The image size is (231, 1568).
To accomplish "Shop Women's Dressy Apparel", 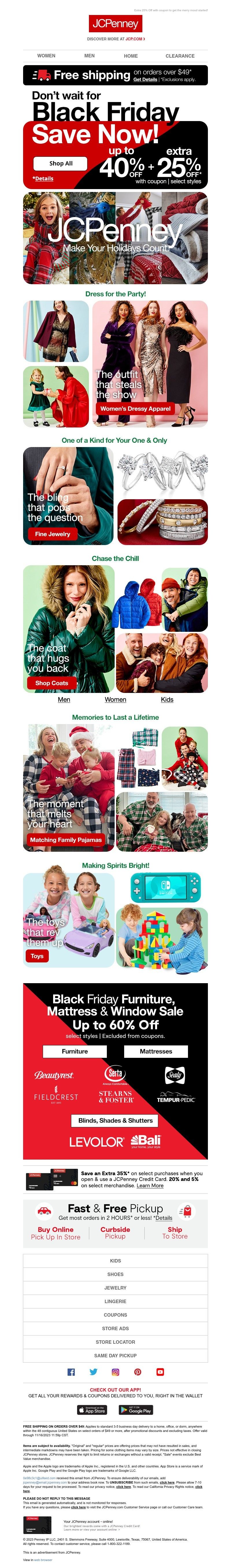I will pyautogui.click(x=135, y=408).
